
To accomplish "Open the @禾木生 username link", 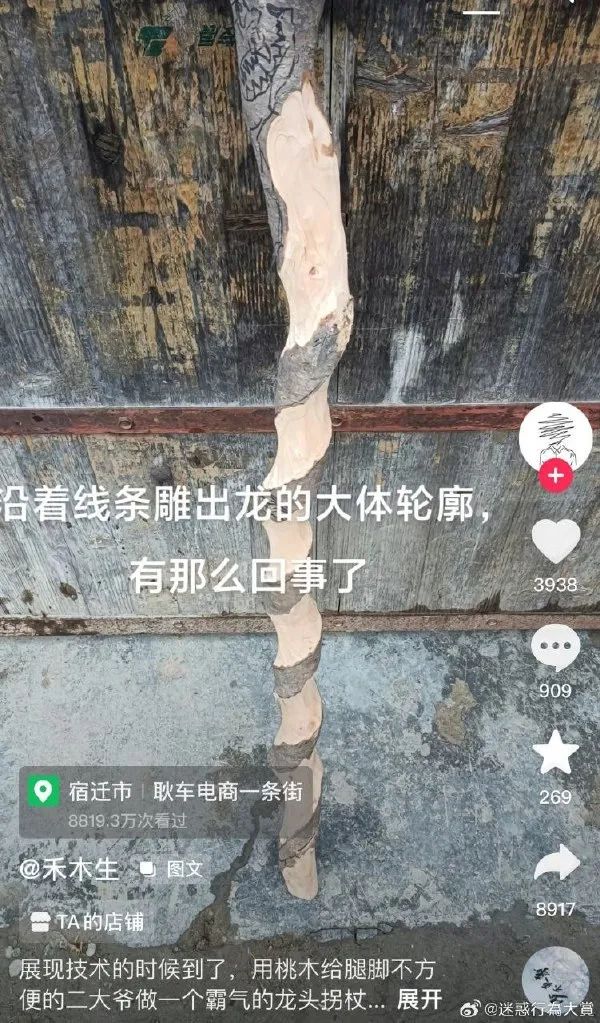I will (70, 869).
